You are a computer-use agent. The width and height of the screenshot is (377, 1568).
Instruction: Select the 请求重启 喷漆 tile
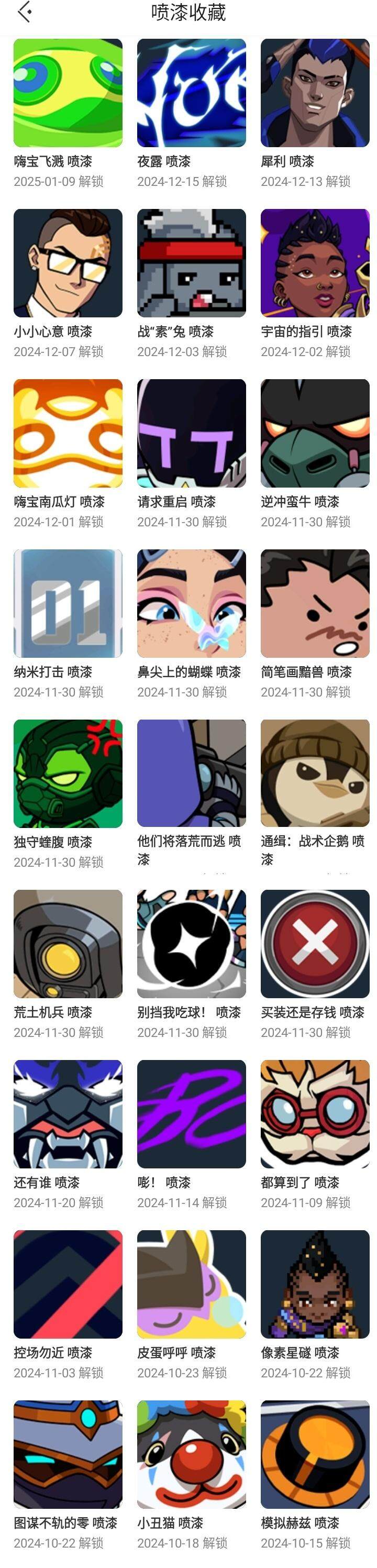(191, 434)
